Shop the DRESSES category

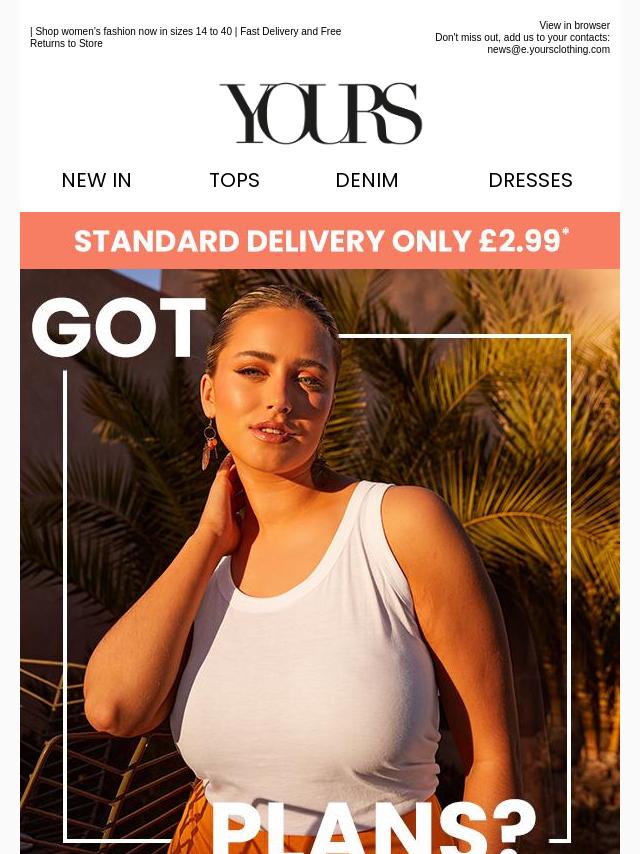pos(530,181)
